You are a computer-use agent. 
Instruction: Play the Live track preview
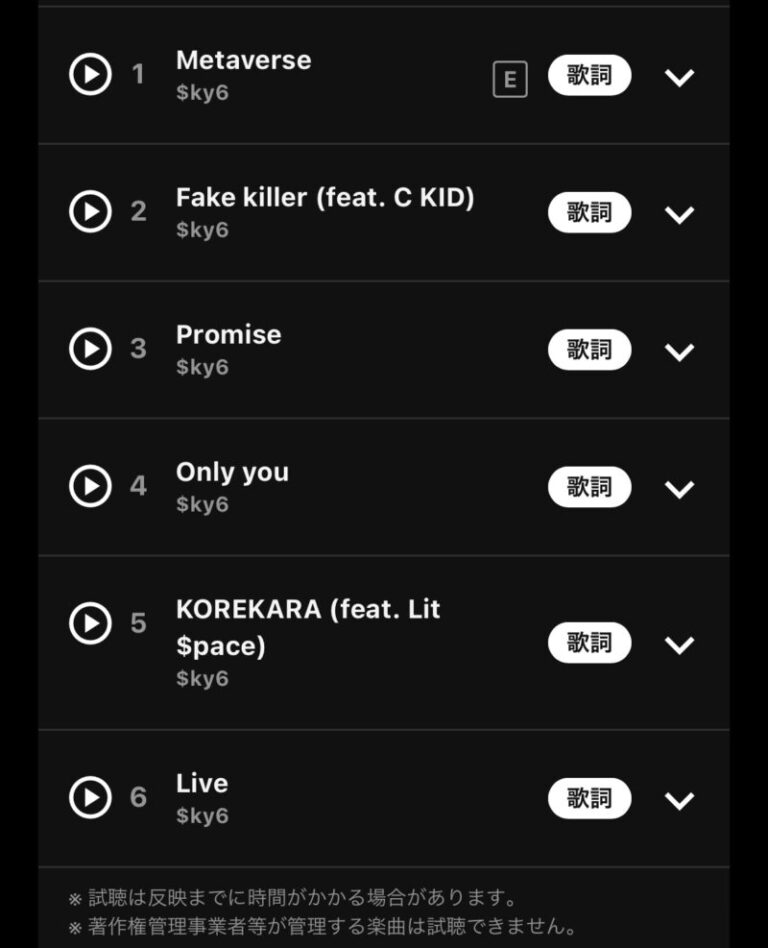pyautogui.click(x=90, y=798)
